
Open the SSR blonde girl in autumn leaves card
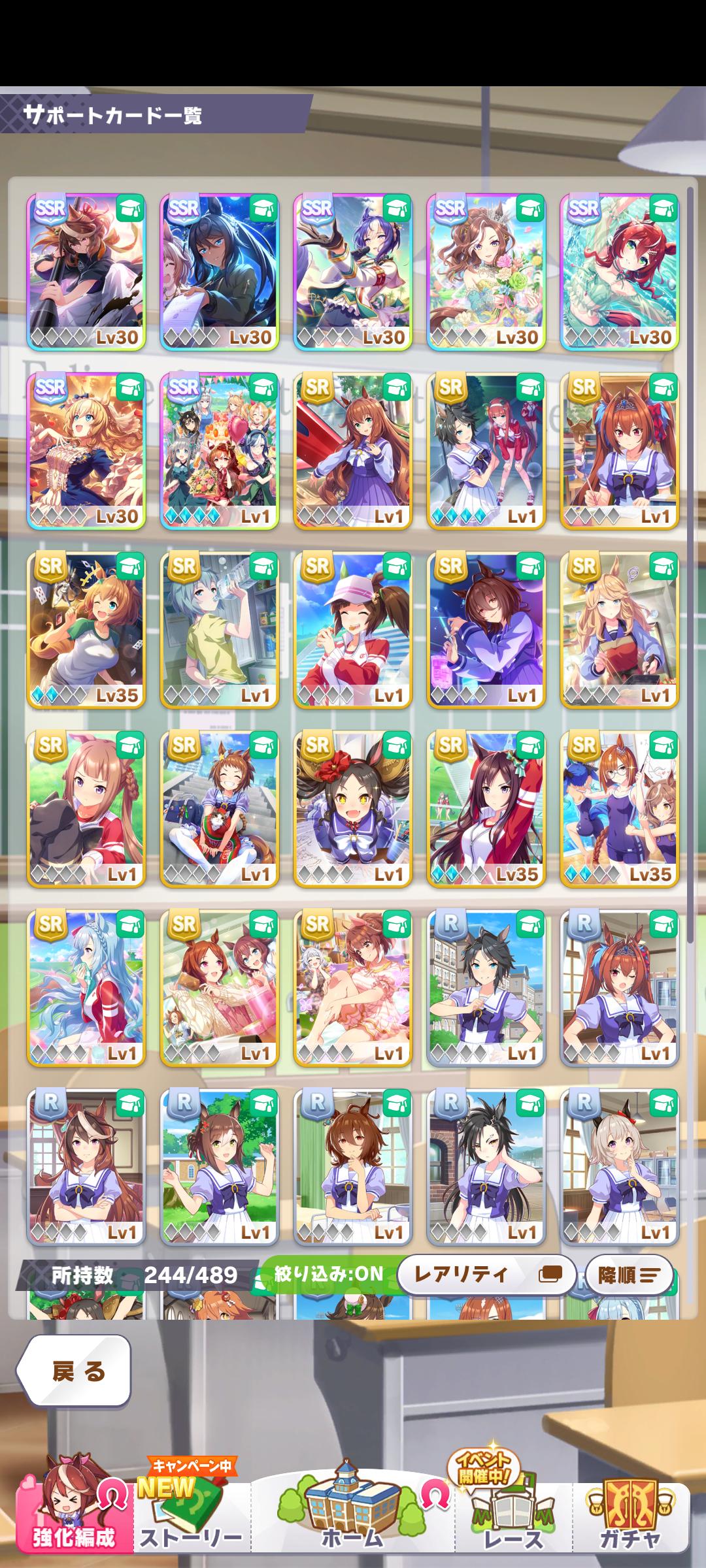(x=86, y=451)
